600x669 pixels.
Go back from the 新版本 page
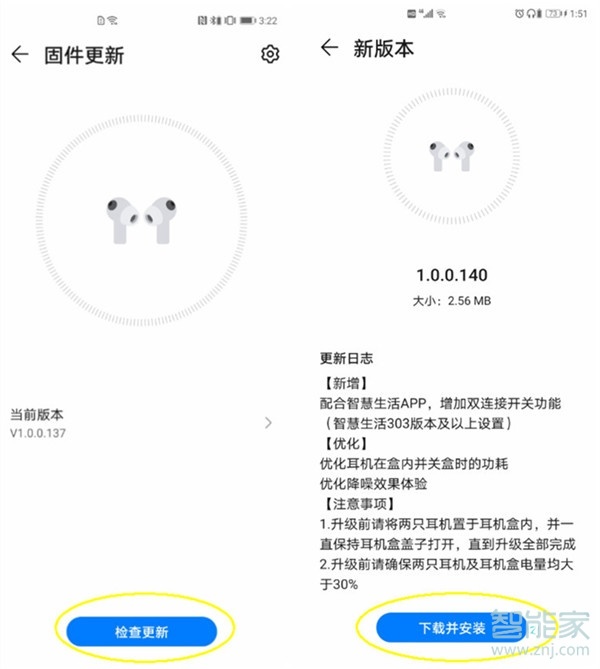[329, 48]
